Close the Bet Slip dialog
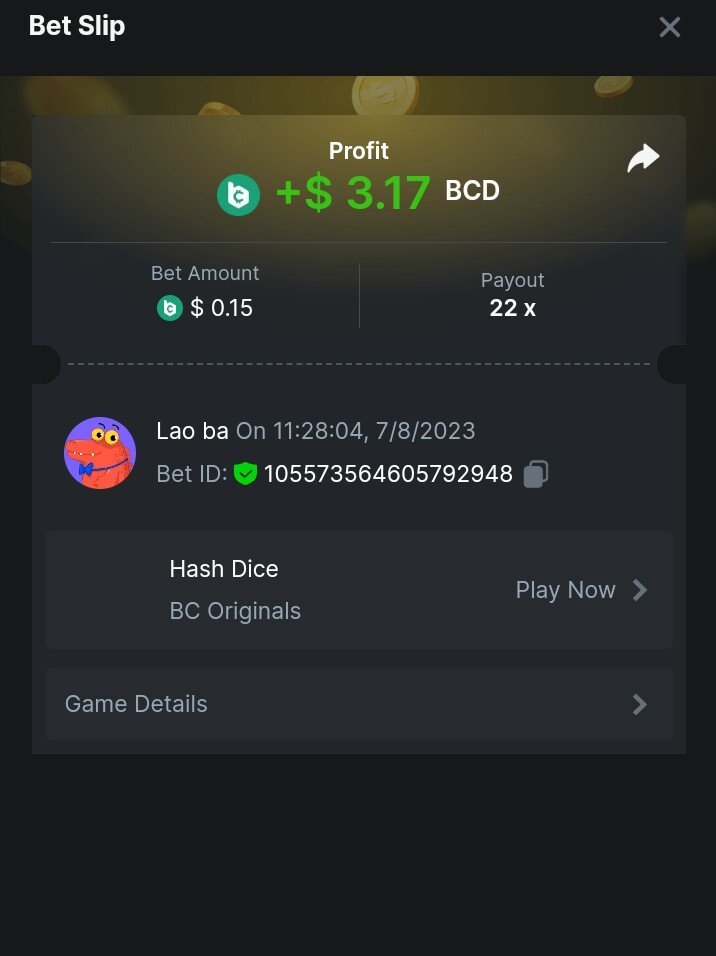The image size is (716, 956). pos(669,27)
